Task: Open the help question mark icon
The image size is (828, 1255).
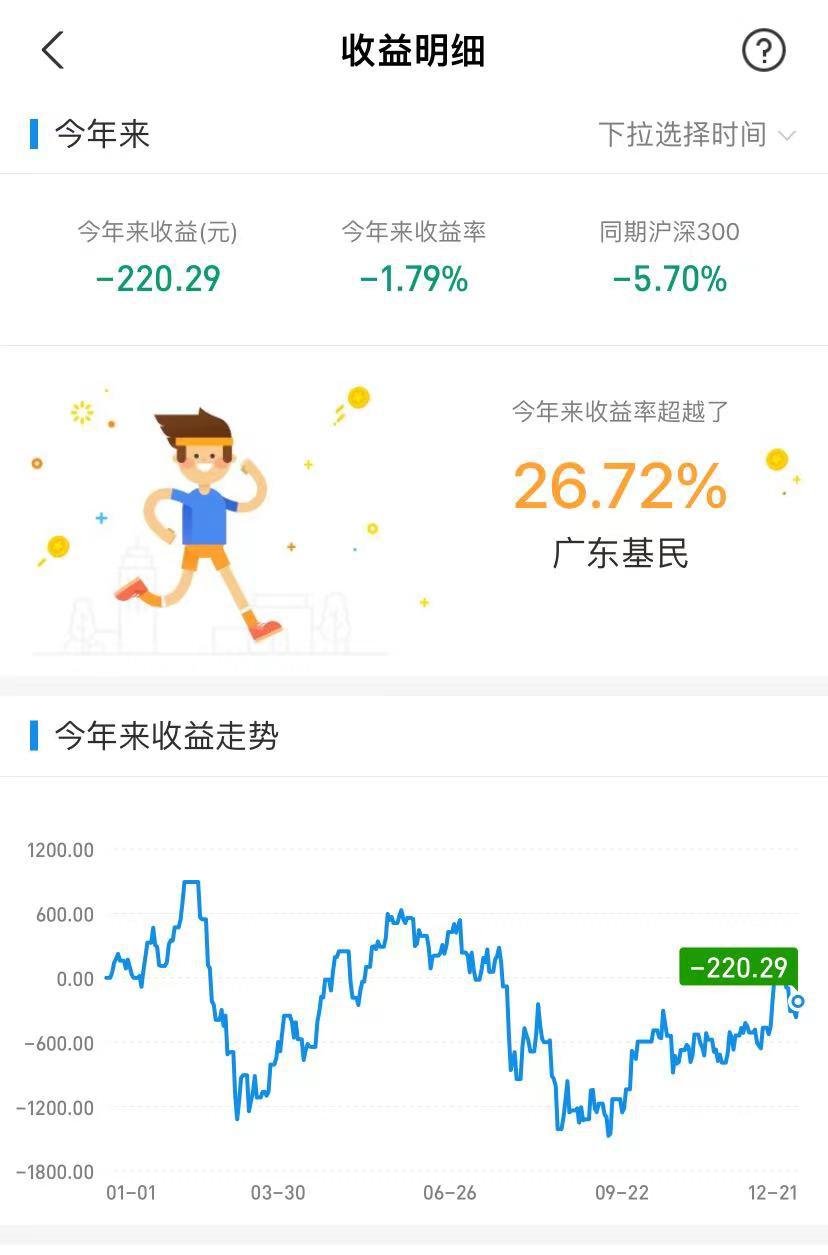Action: coord(763,50)
